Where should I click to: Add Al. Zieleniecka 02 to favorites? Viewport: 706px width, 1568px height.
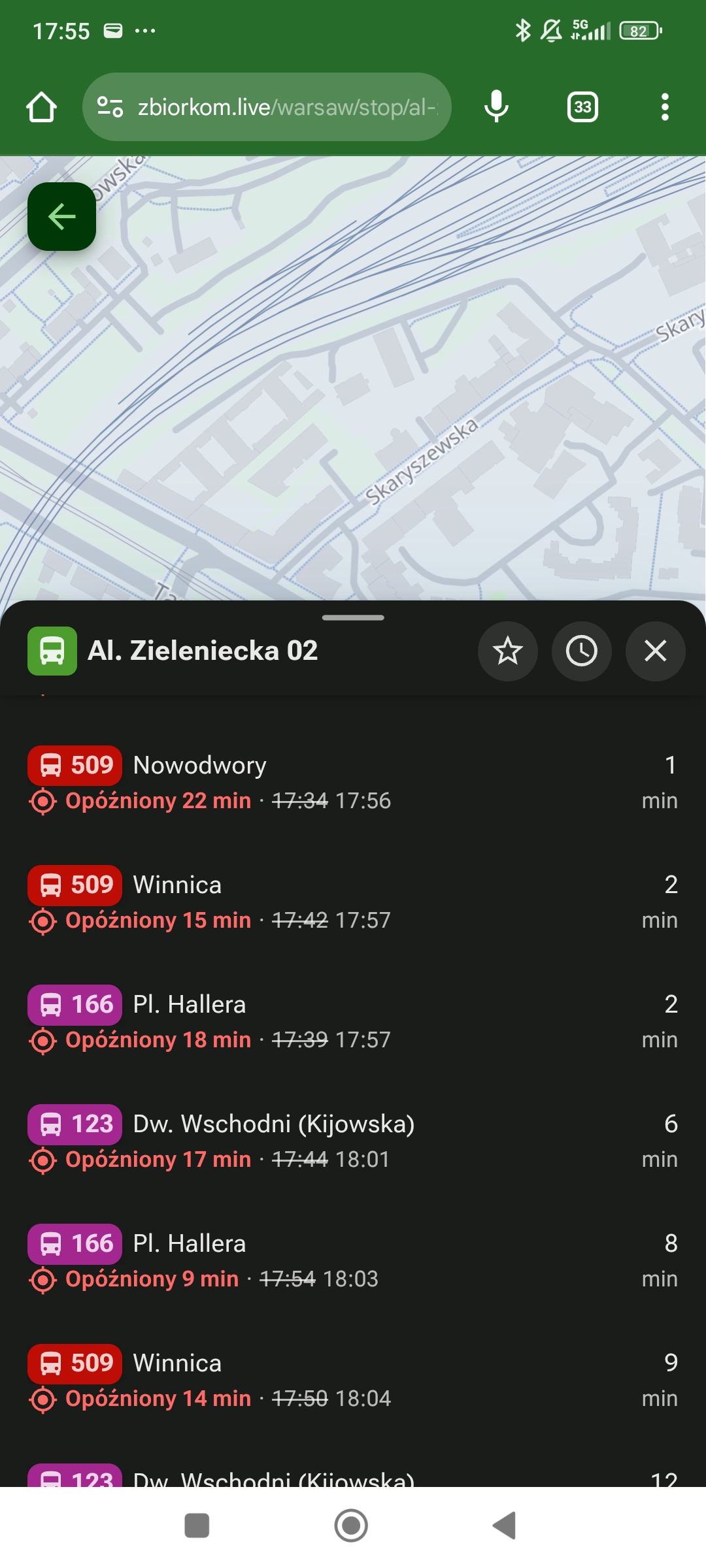[x=507, y=651]
